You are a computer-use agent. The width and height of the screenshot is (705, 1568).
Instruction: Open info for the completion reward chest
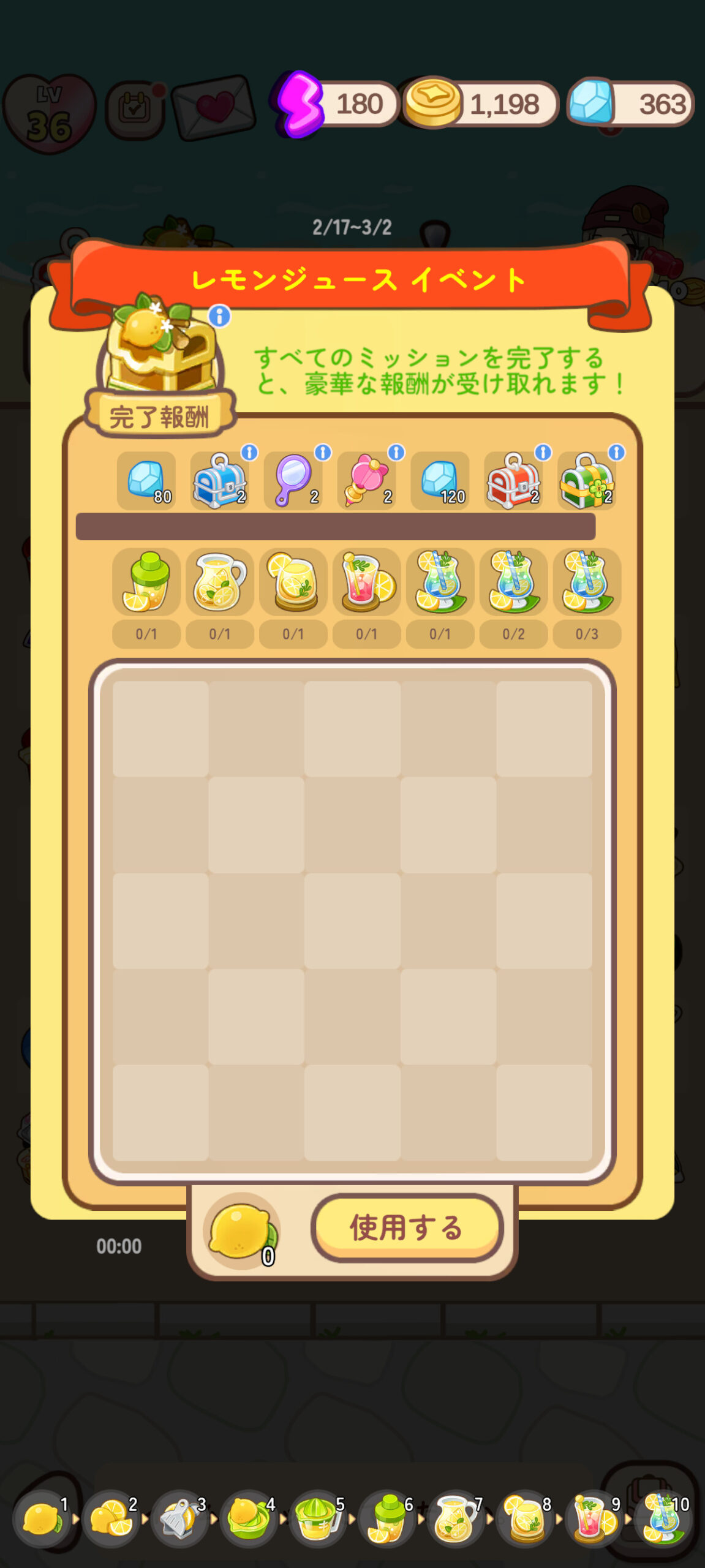coord(219,317)
